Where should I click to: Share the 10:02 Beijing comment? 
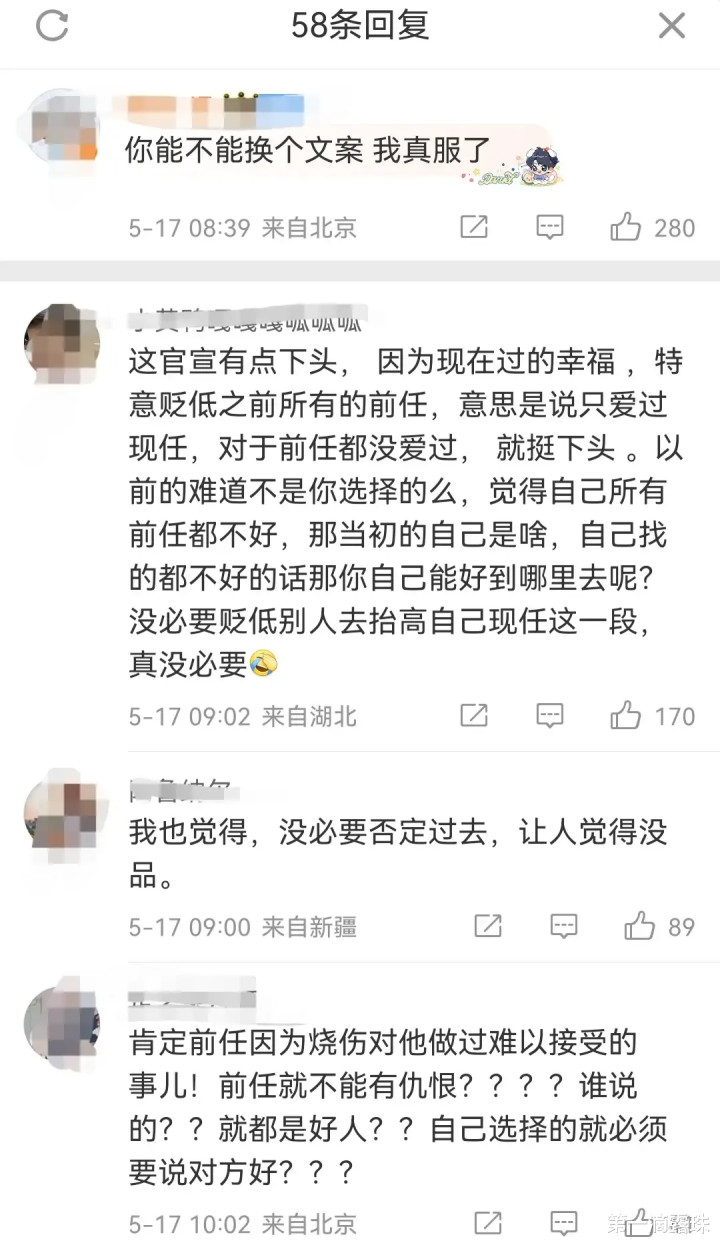[x=488, y=1223]
